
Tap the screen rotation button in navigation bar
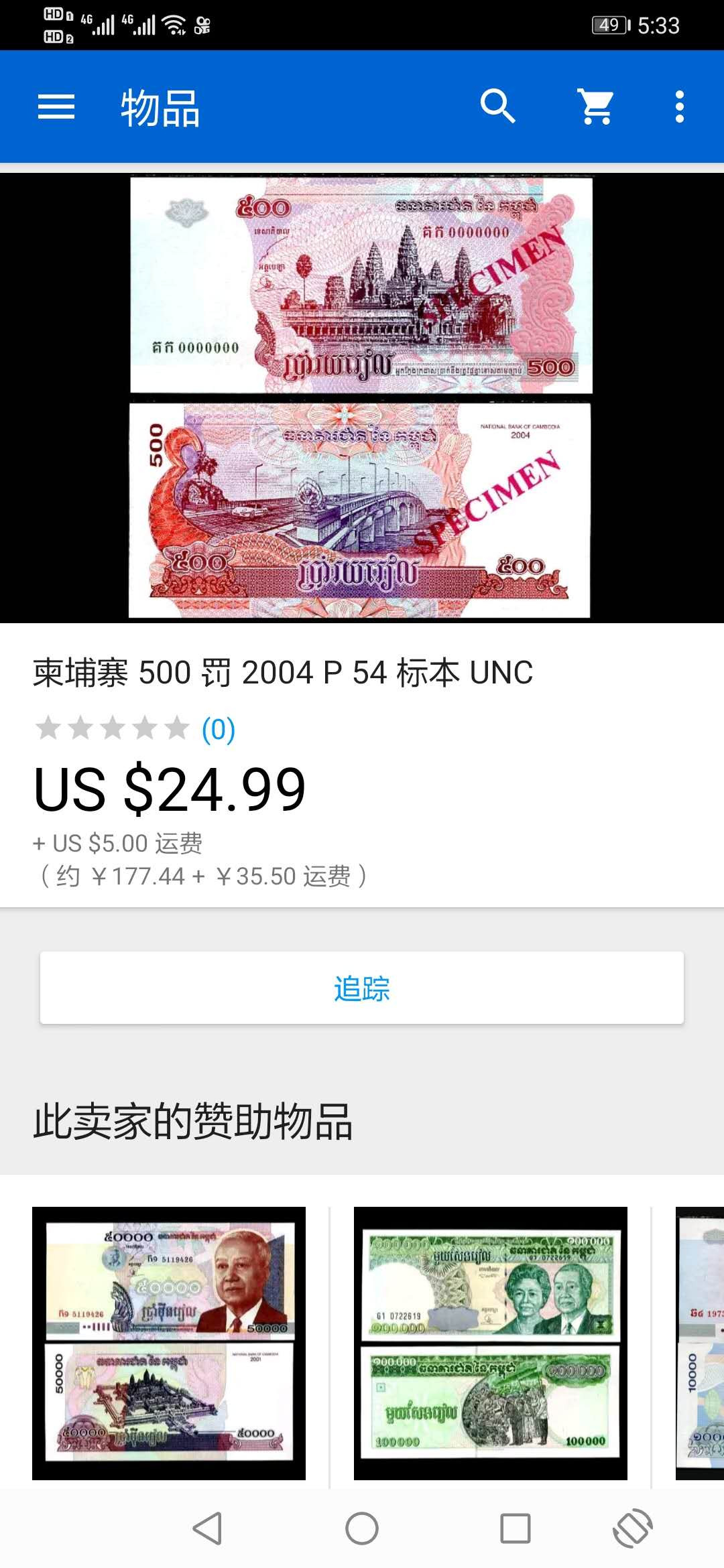click(x=633, y=1528)
